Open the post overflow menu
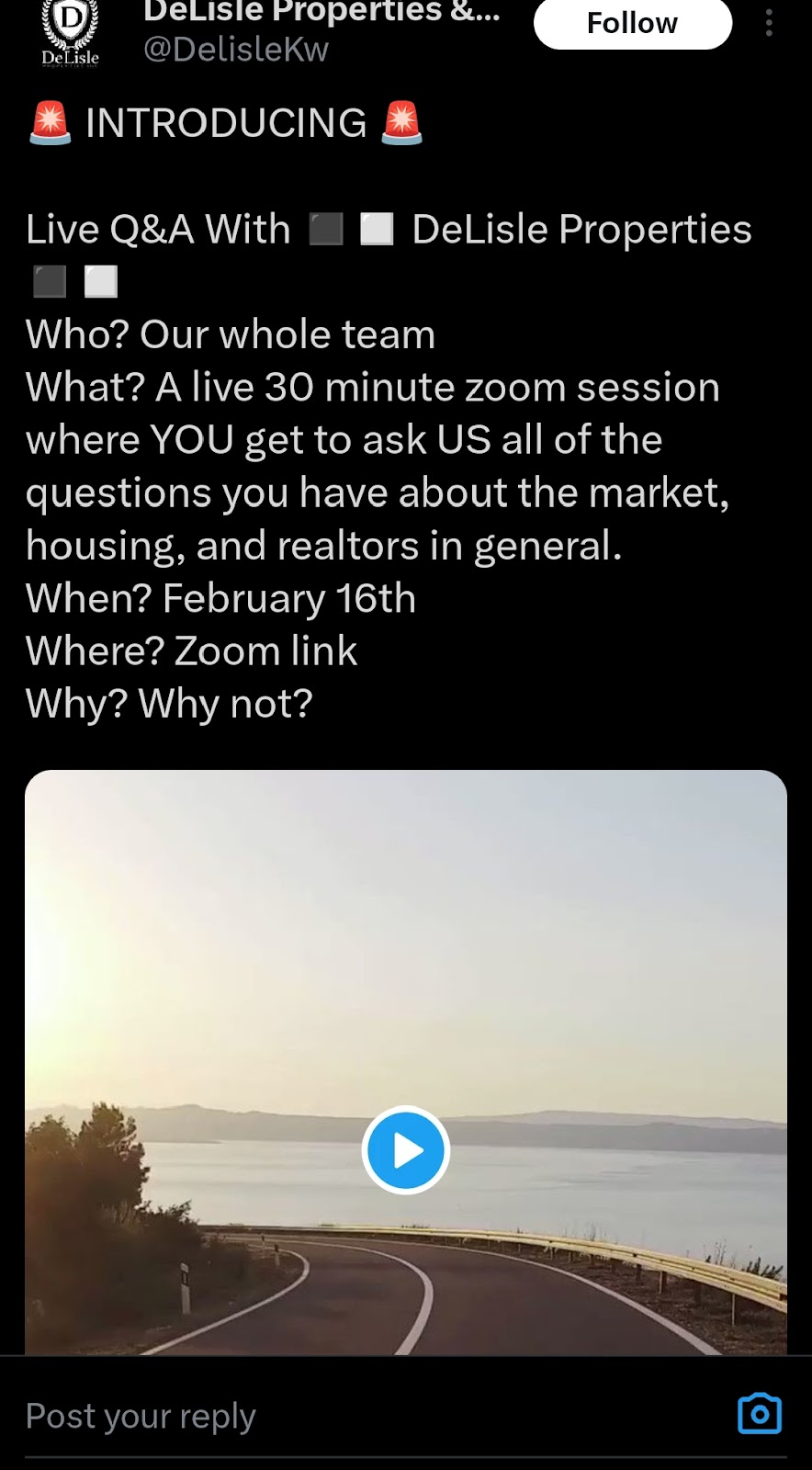This screenshot has width=812, height=1470. coord(769,22)
